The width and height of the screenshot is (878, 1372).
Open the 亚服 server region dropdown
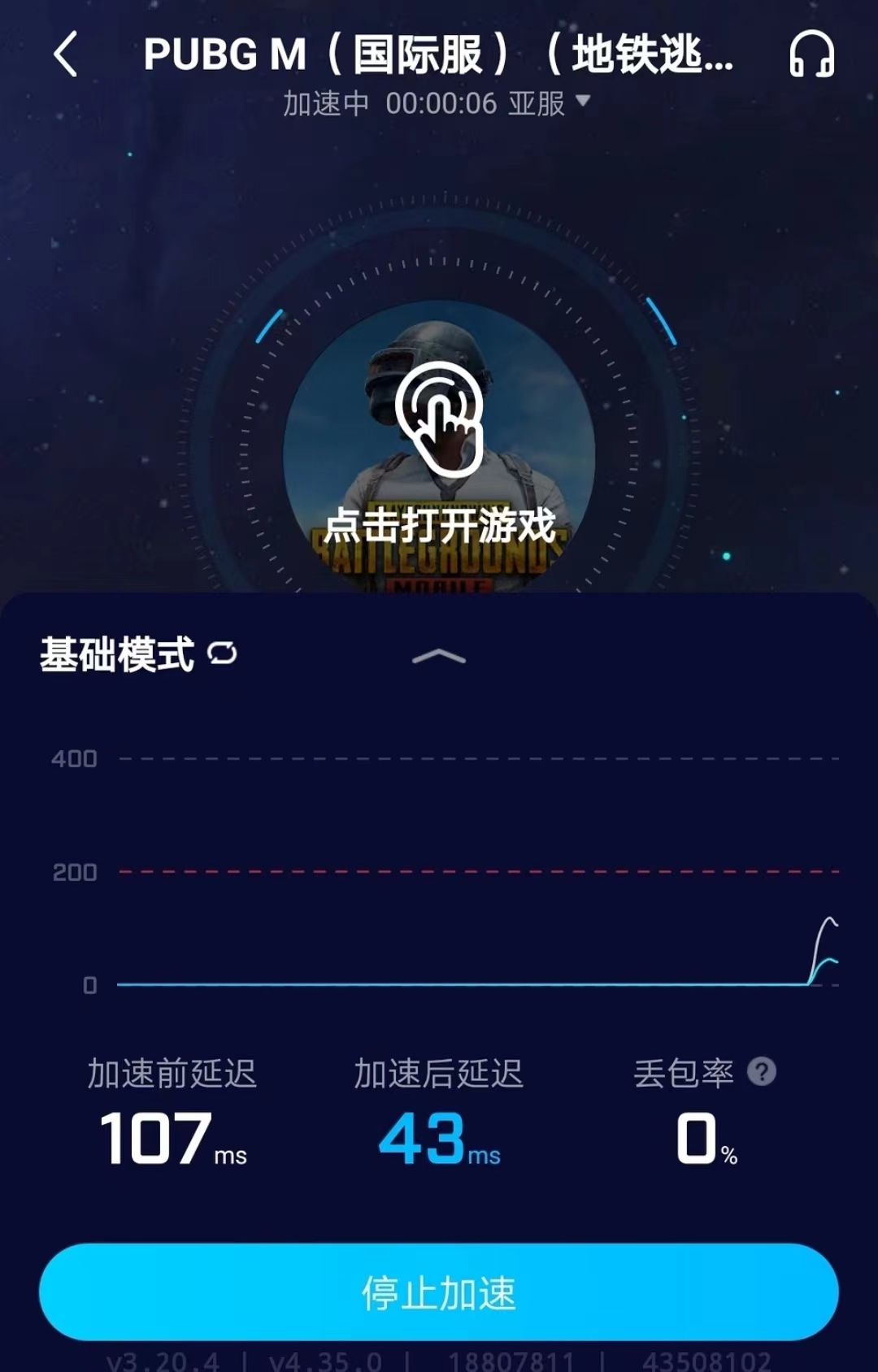549,103
